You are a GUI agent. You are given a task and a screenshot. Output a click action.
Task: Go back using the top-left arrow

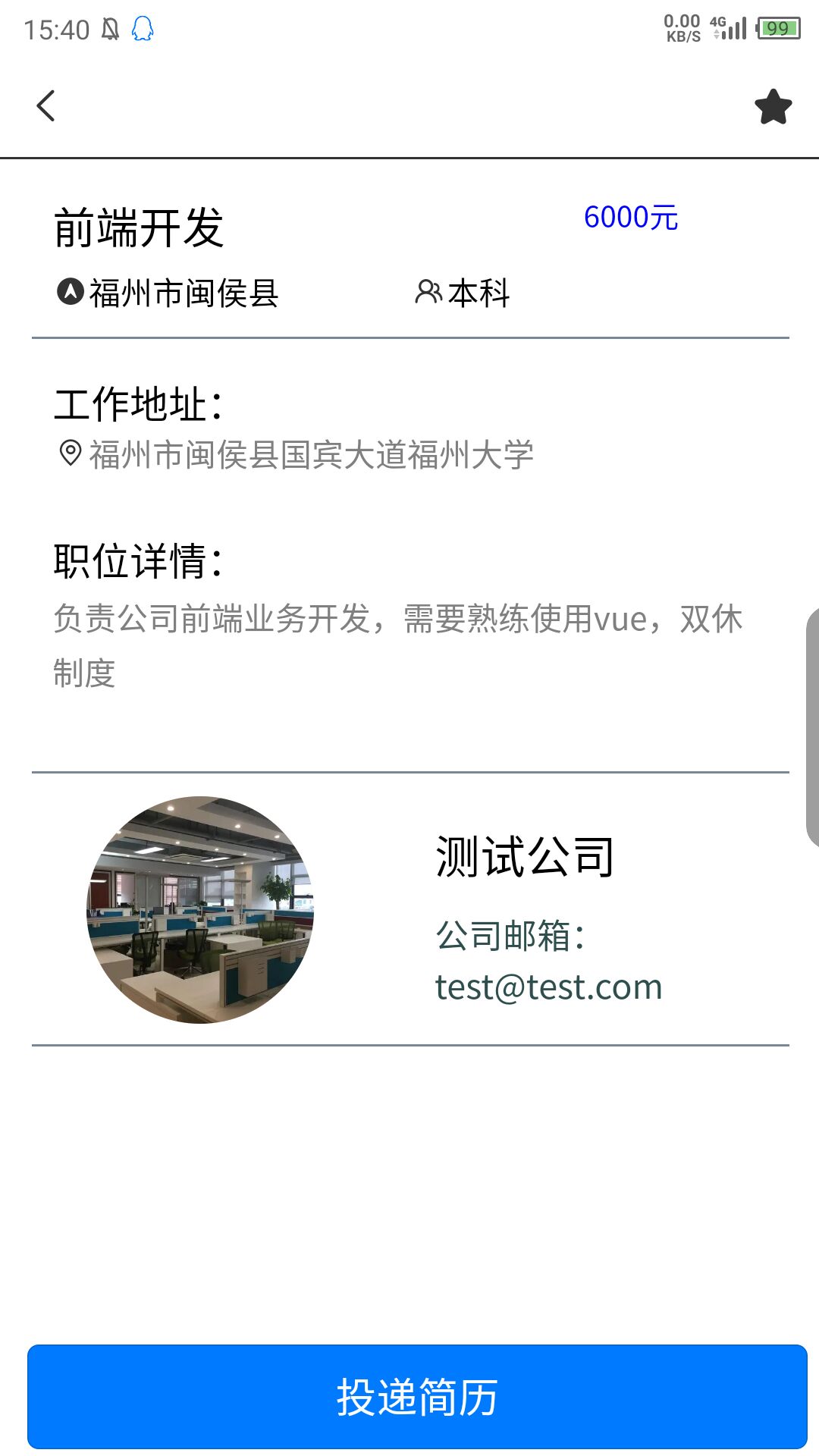(46, 106)
